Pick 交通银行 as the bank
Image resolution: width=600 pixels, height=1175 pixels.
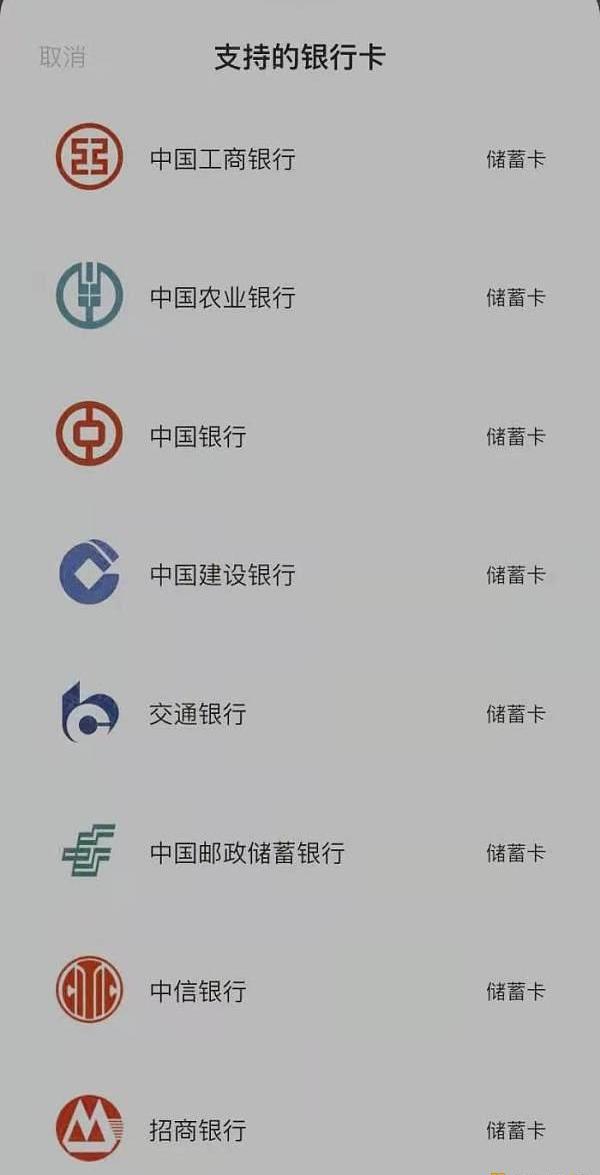coord(198,714)
